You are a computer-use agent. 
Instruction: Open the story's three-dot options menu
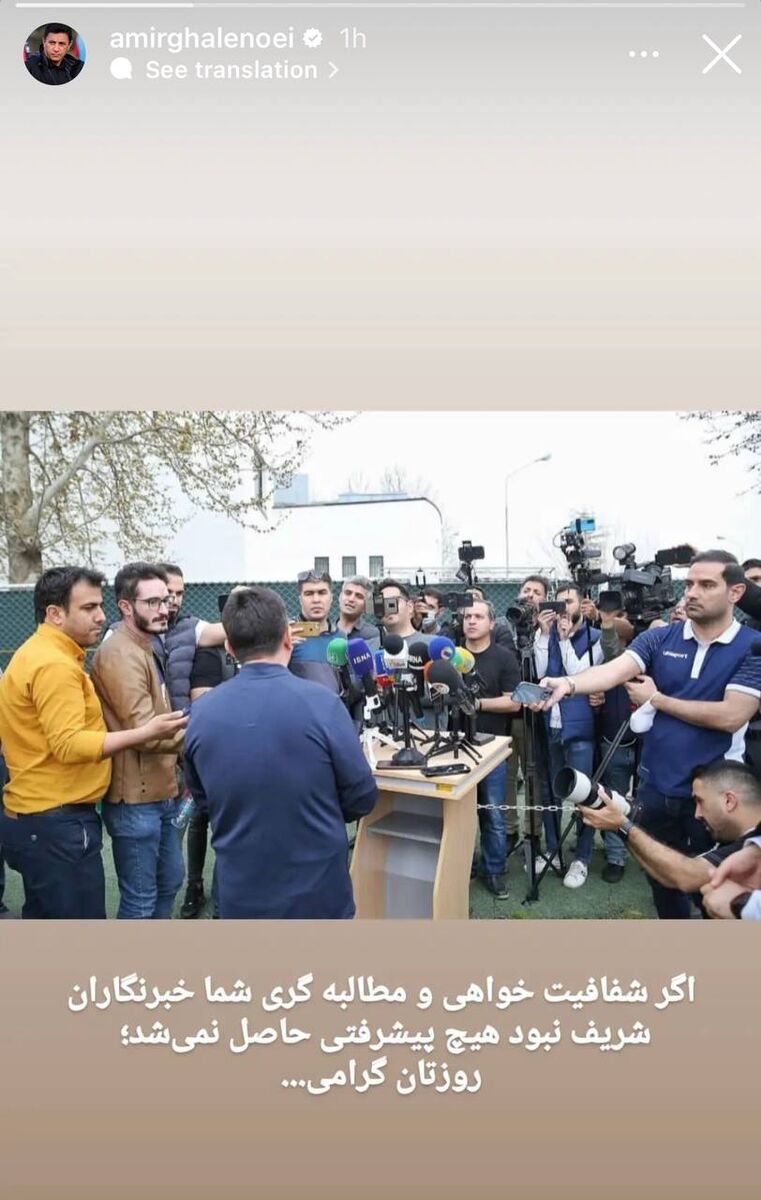tap(644, 54)
